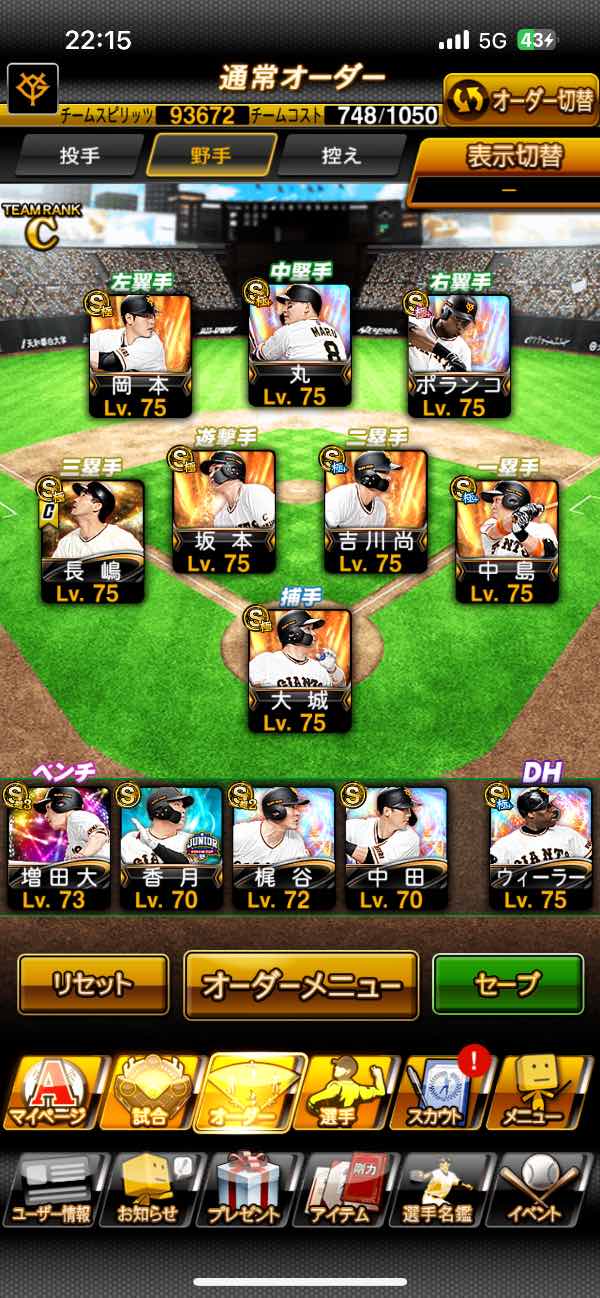Tap the 表示切替 button
The image size is (600, 1298).
click(x=514, y=157)
